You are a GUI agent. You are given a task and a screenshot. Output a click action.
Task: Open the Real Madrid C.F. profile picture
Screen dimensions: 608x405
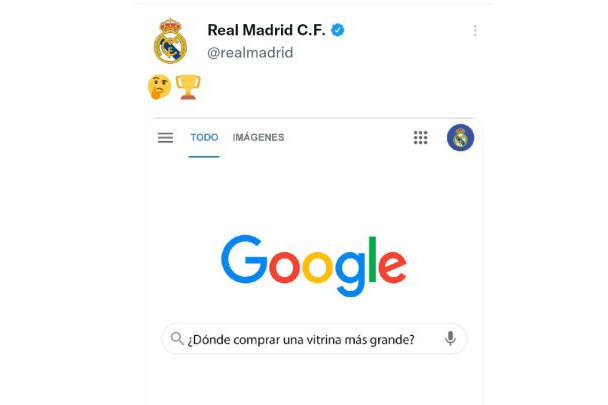[x=170, y=41]
